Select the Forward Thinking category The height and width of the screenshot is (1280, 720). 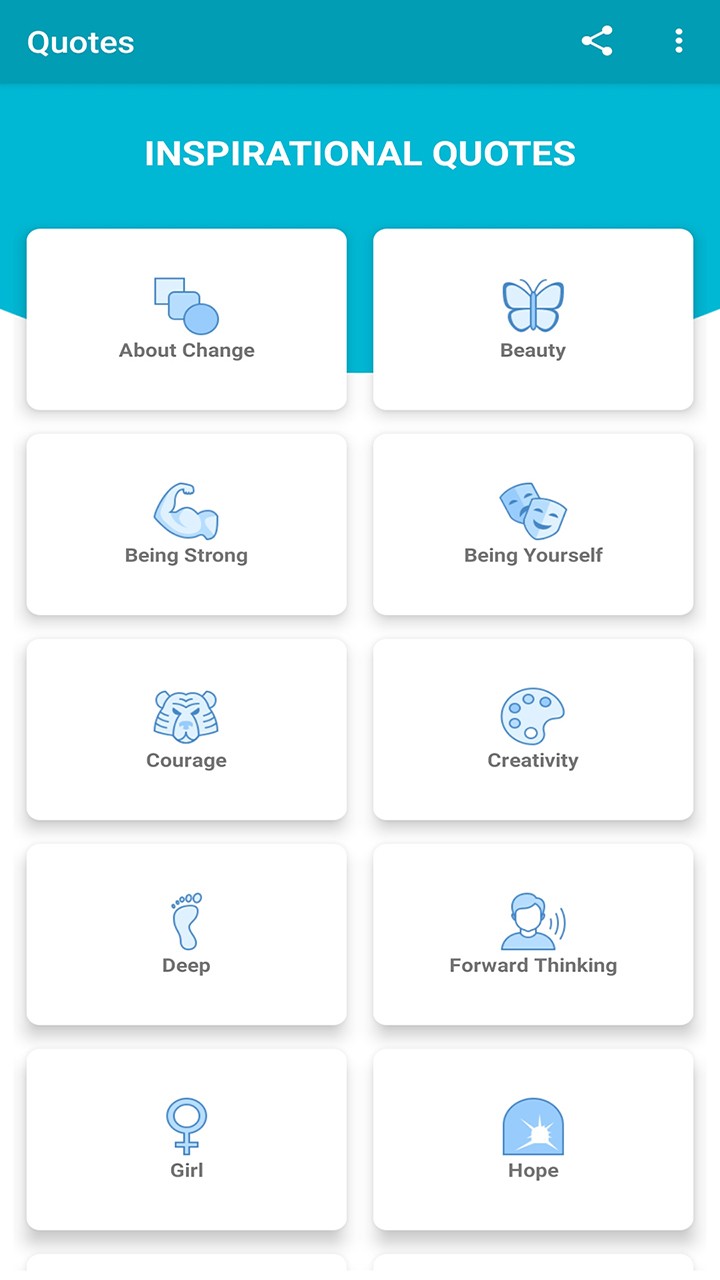pyautogui.click(x=533, y=935)
